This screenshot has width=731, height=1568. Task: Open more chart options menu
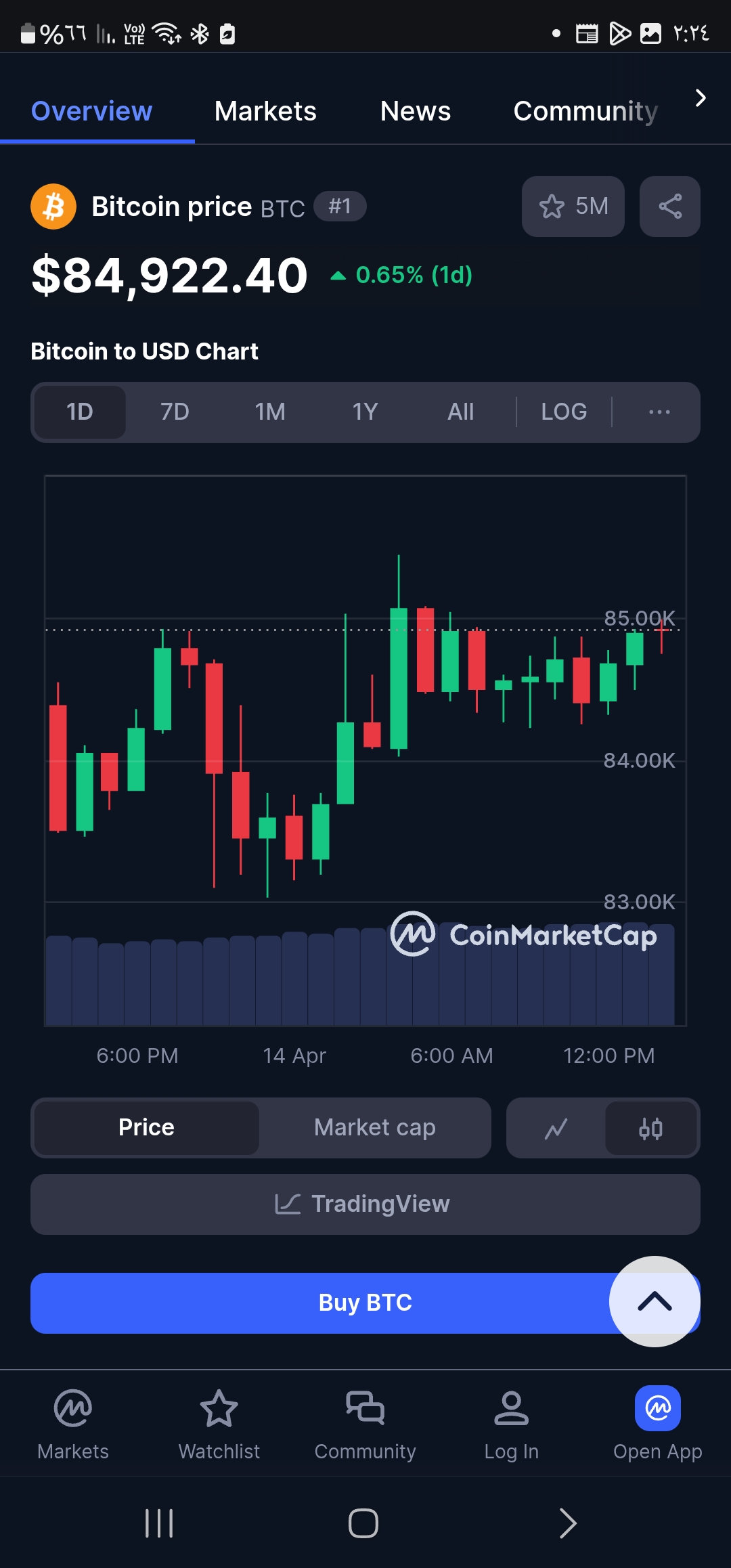(659, 412)
